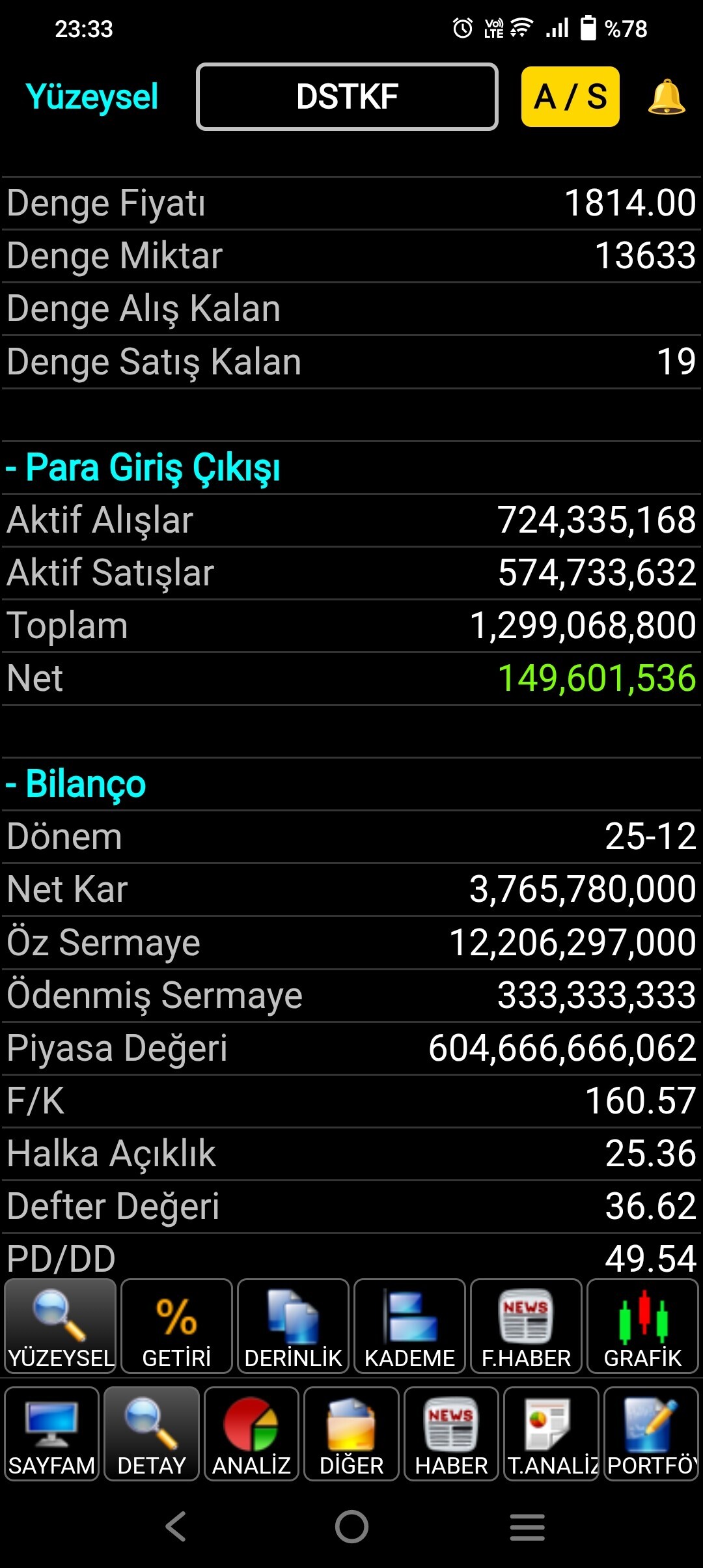Open the DİĞER folder menu

click(351, 1434)
